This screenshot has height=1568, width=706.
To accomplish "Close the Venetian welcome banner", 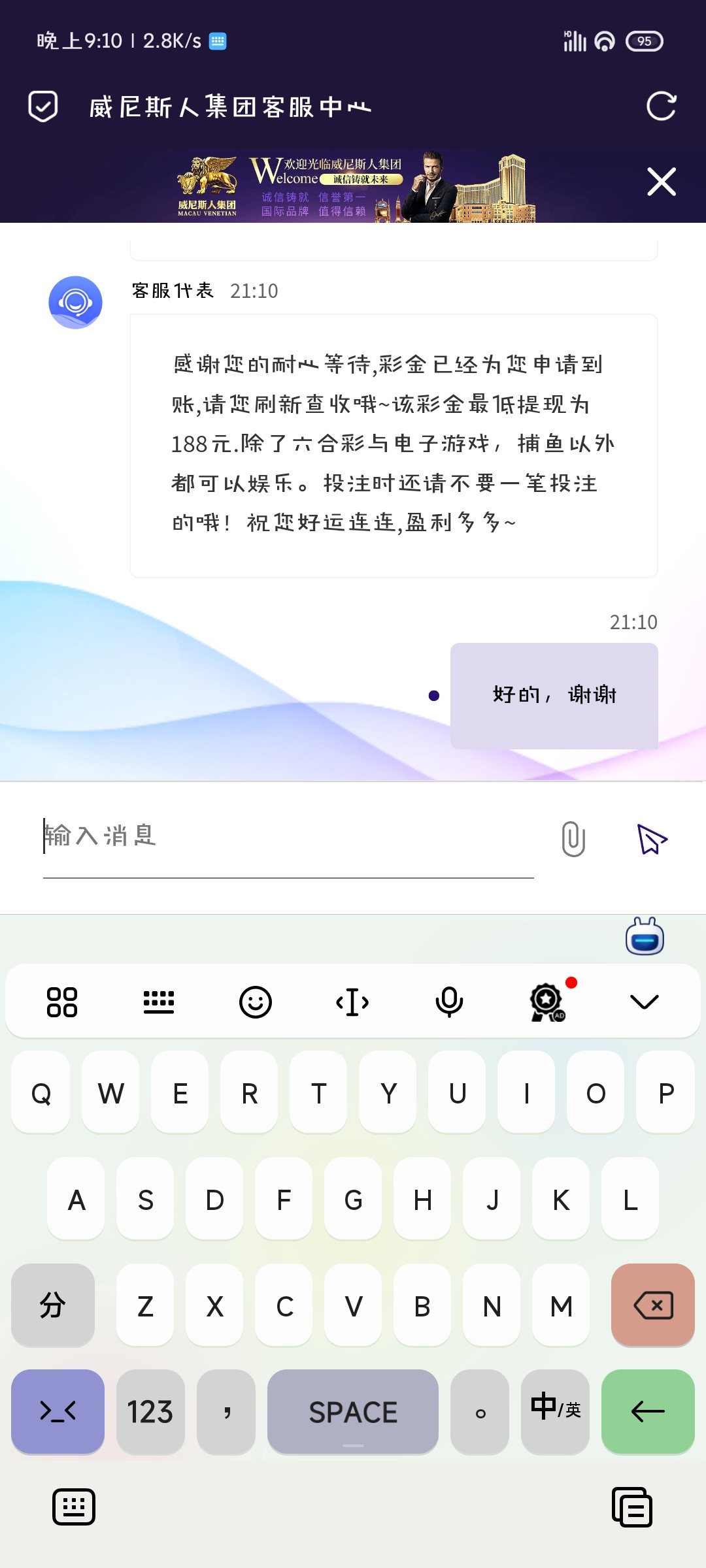I will (661, 182).
